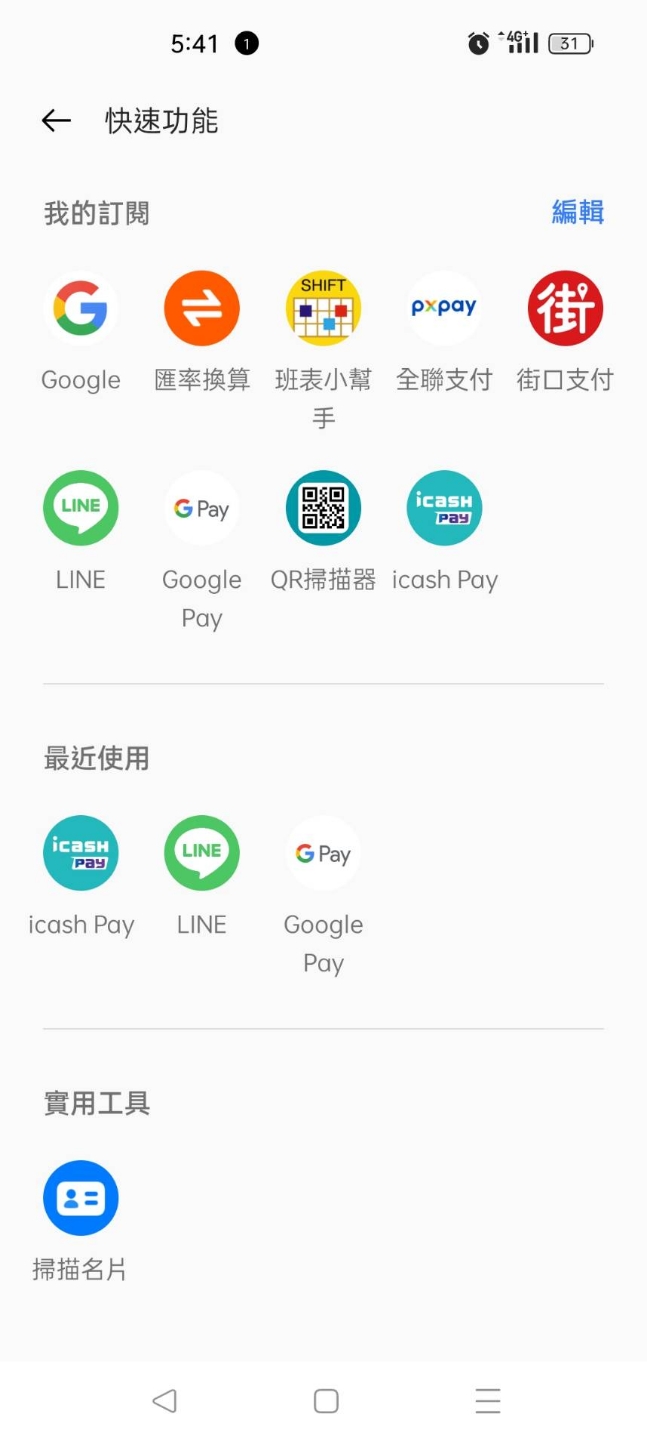Go back from 快速功能 using the arrow
The width and height of the screenshot is (647, 1440).
[x=56, y=121]
